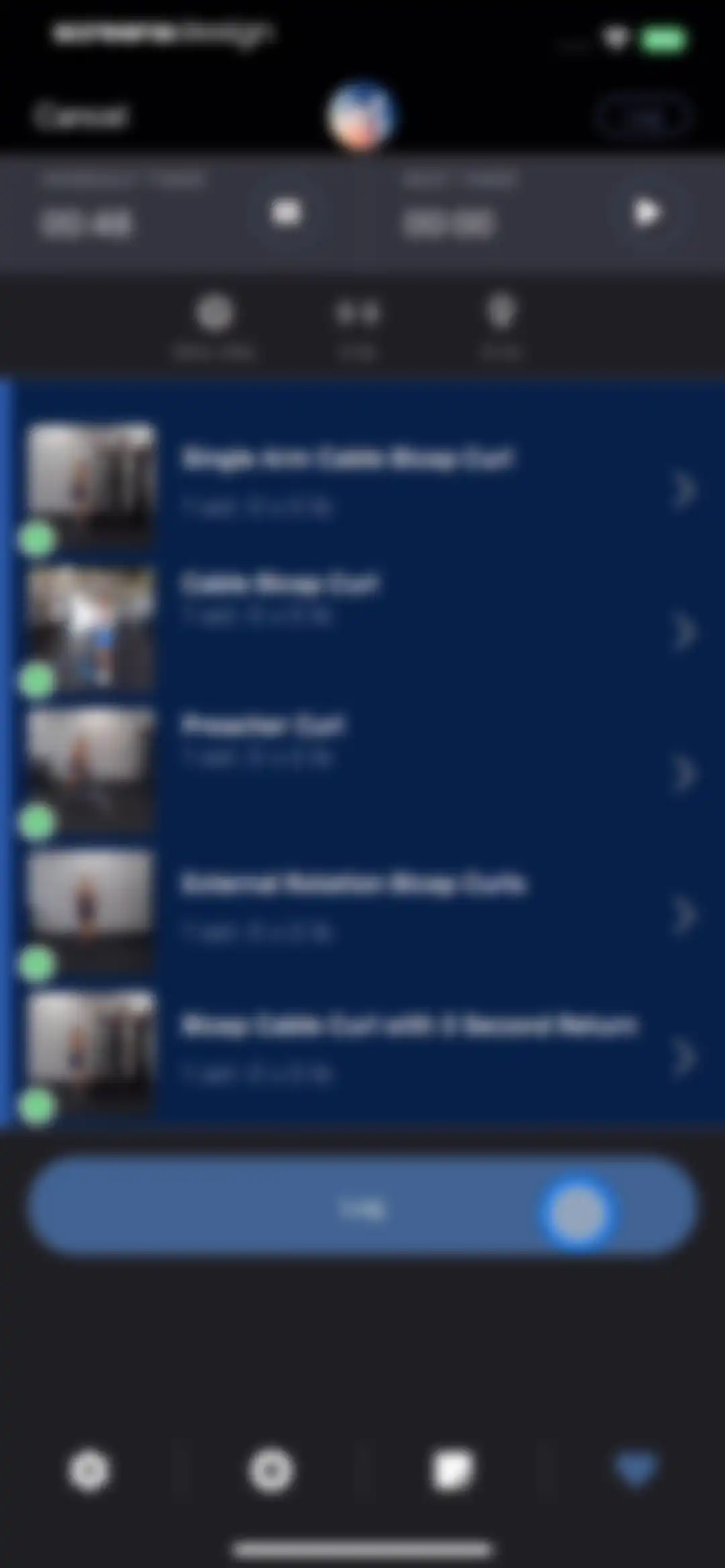
Task: Tap the blue heart icon in bottom bar
Action: (x=635, y=1469)
